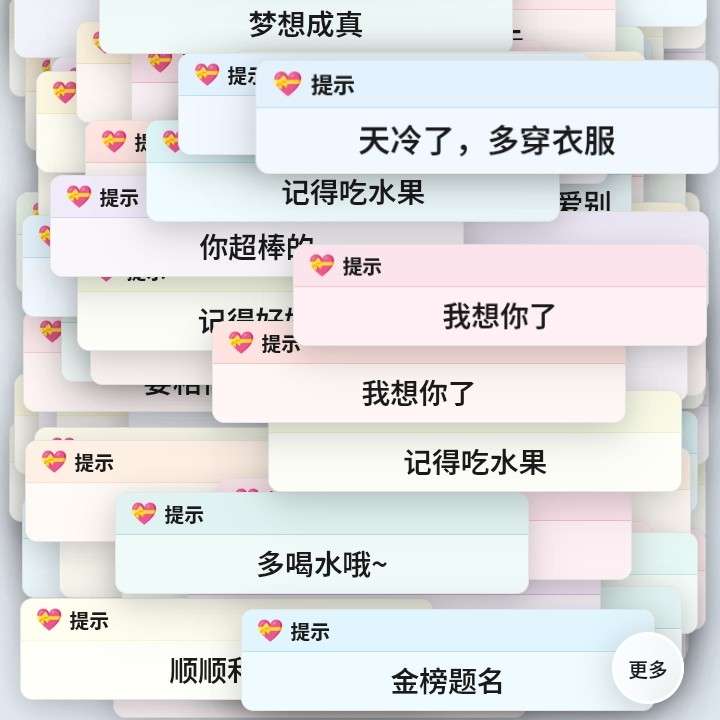Tap the 更多 floating button
This screenshot has width=720, height=720.
point(647,669)
